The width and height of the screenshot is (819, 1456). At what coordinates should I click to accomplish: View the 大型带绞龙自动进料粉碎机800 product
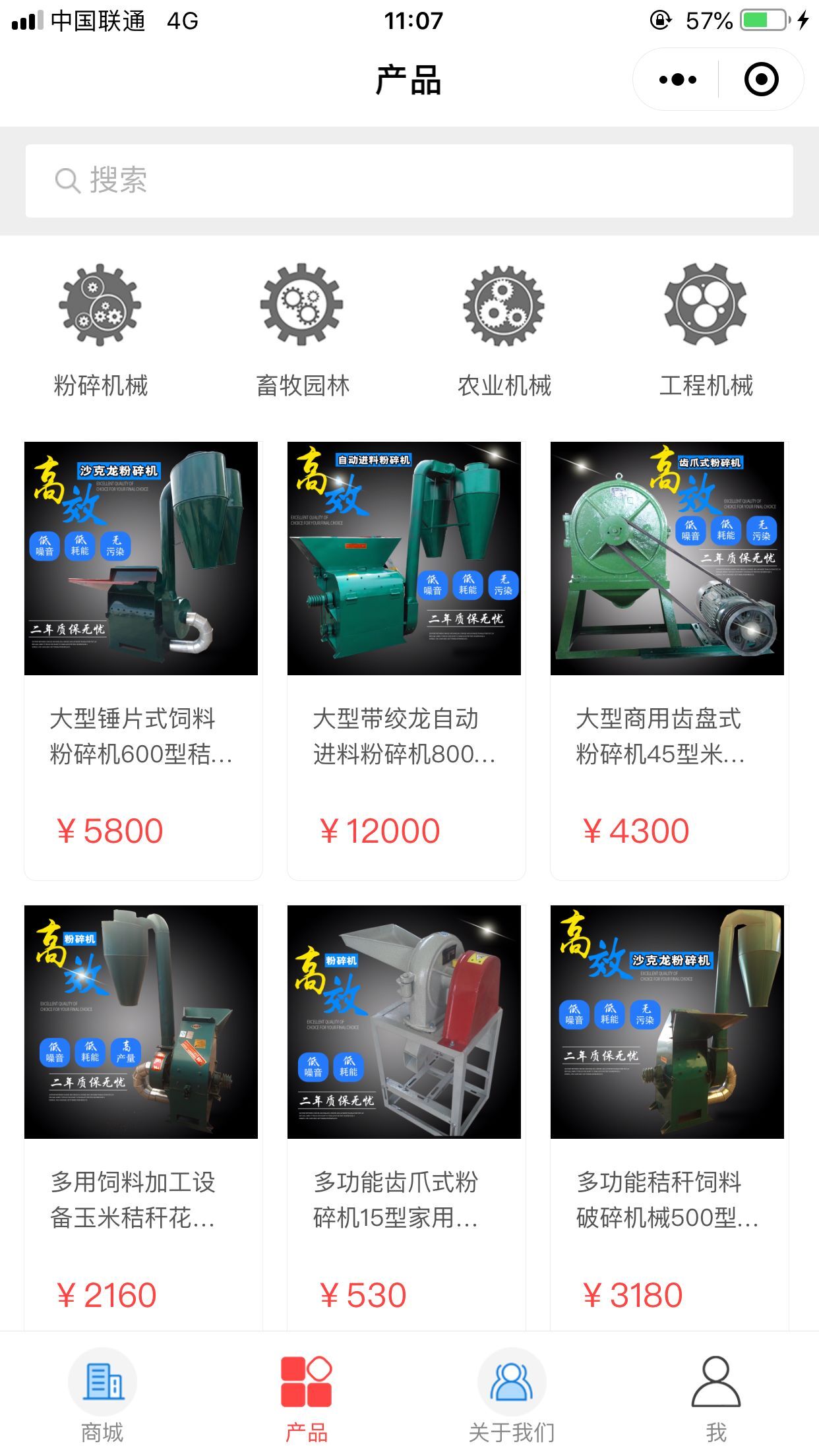click(406, 659)
